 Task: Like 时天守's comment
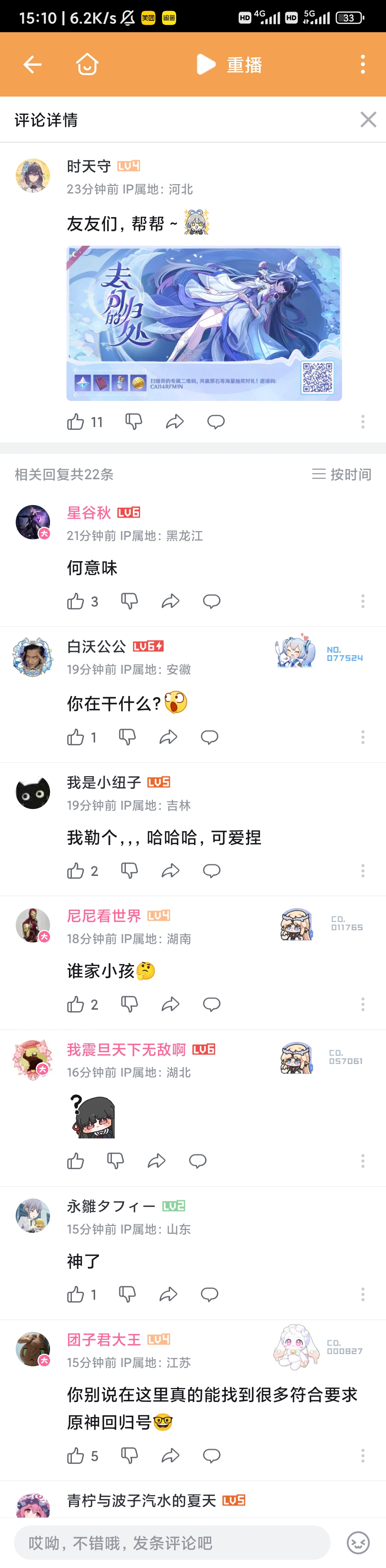tap(76, 422)
